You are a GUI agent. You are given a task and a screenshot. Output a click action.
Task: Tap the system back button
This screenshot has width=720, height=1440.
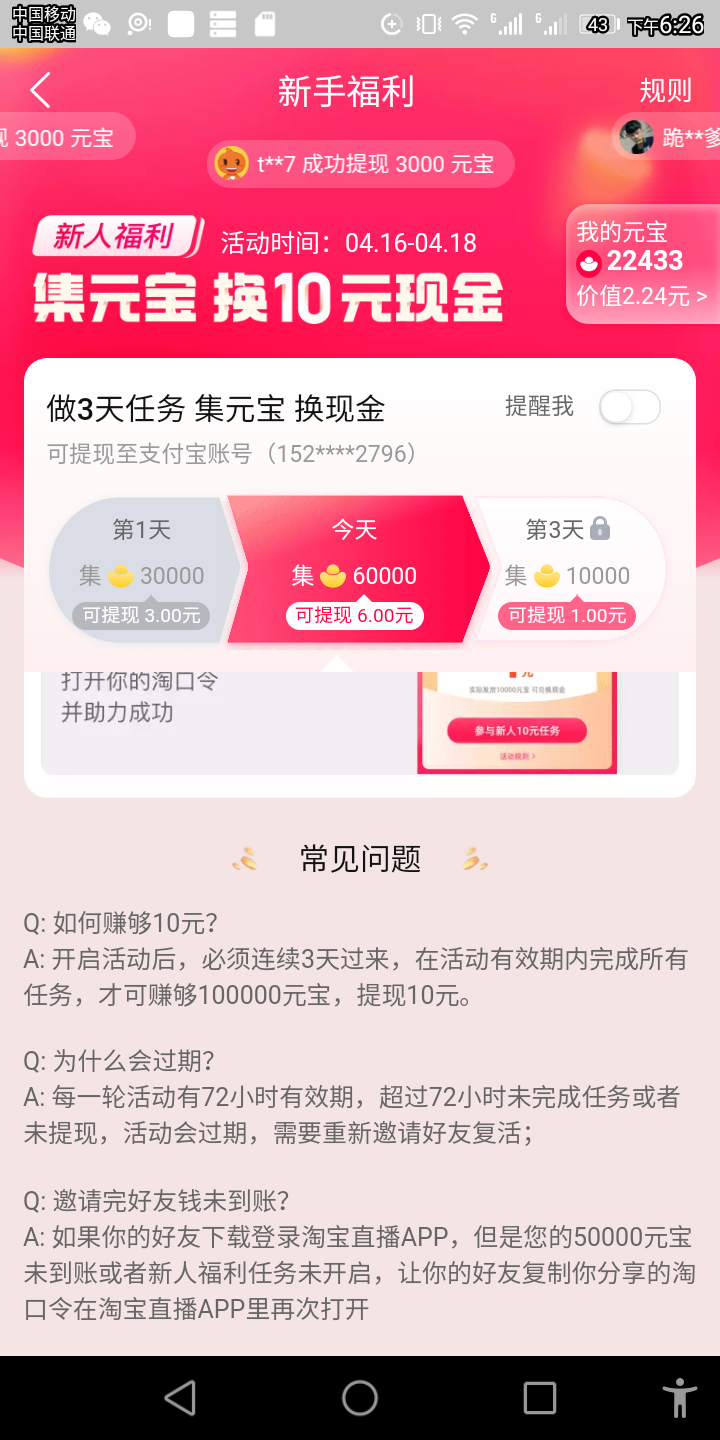click(x=180, y=1397)
